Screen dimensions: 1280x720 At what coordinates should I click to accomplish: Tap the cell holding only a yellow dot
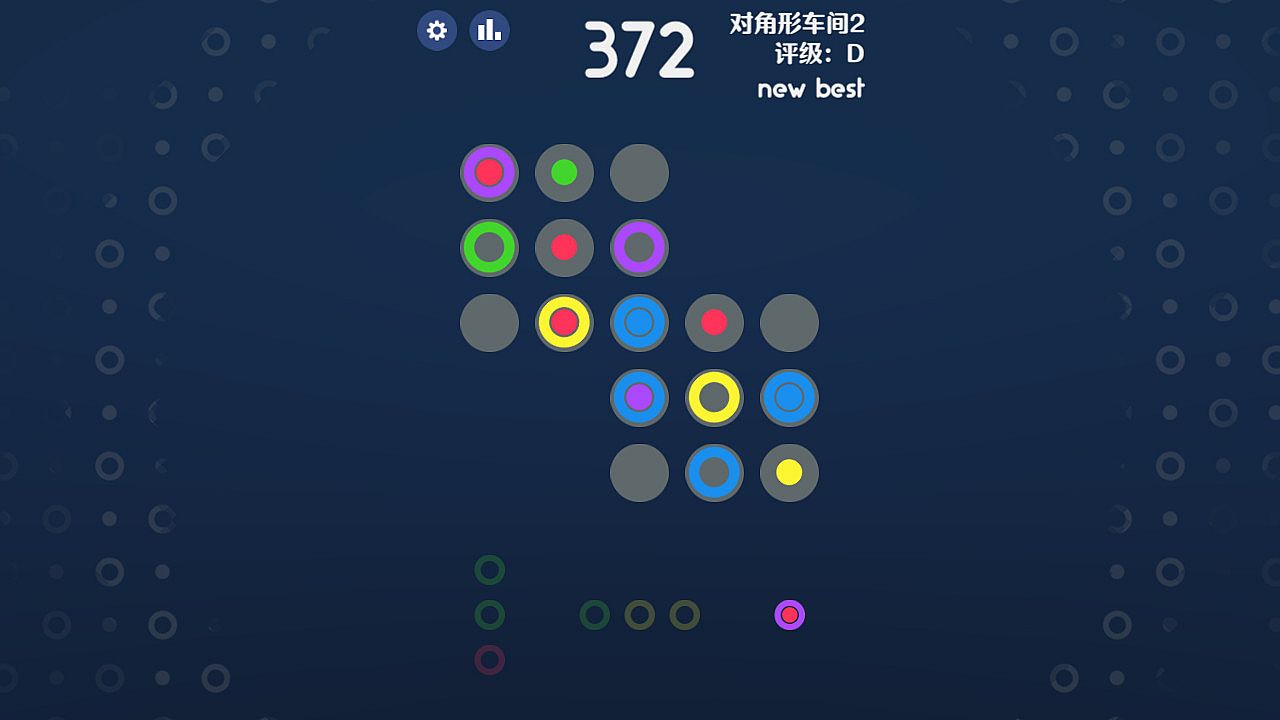[x=789, y=473]
